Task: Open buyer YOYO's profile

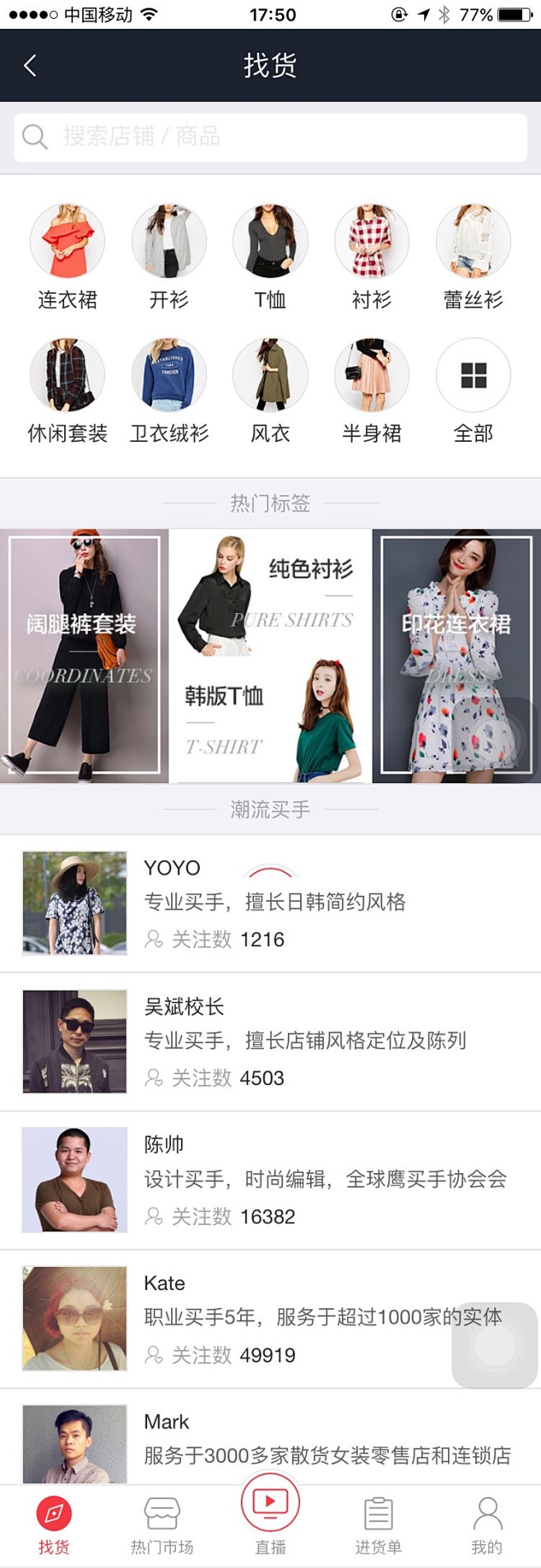Action: [x=270, y=903]
